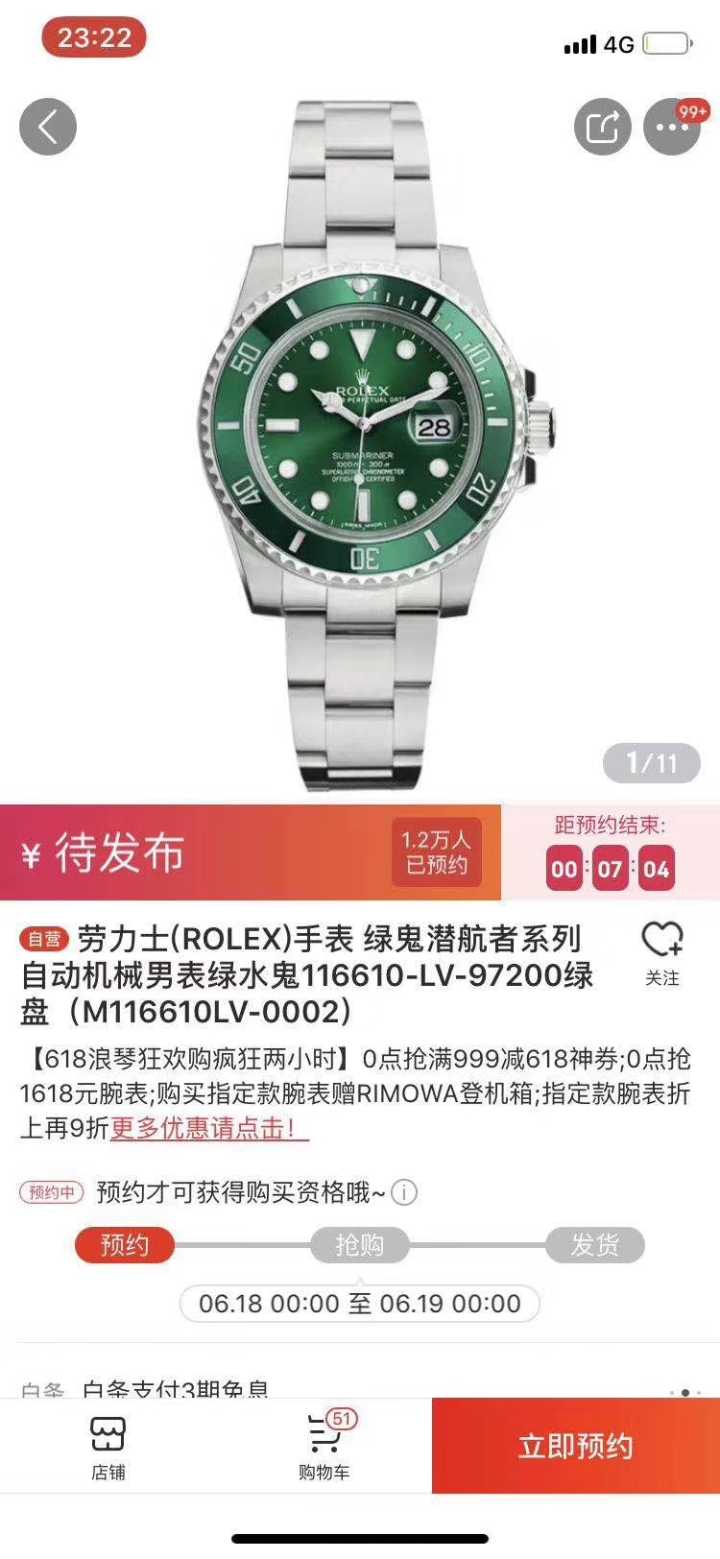This screenshot has height=1559, width=720.
Task: Open the 更多优惠请点击 promotions link
Action: pyautogui.click(x=209, y=1129)
